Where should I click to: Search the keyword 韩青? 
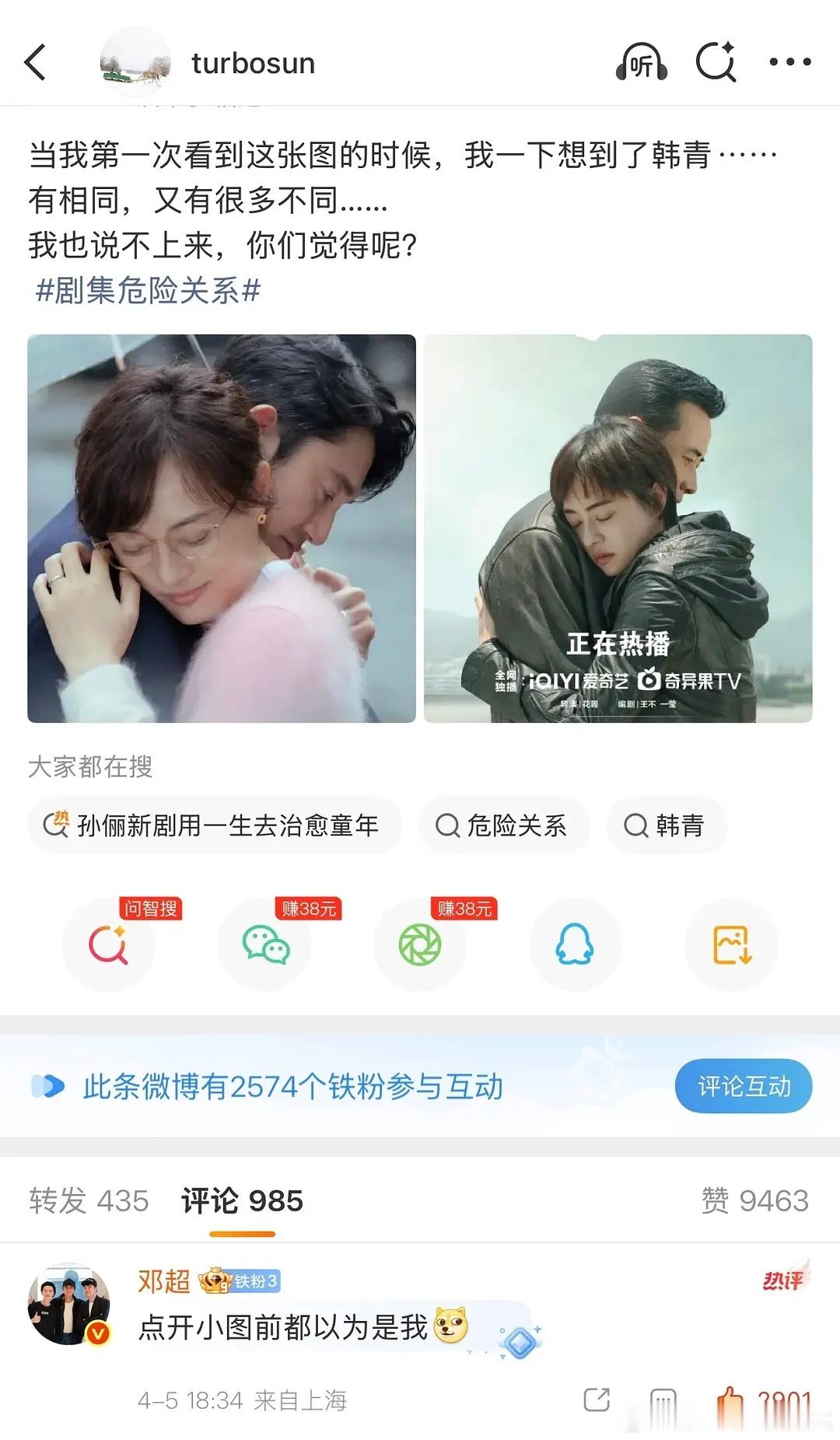coord(666,826)
